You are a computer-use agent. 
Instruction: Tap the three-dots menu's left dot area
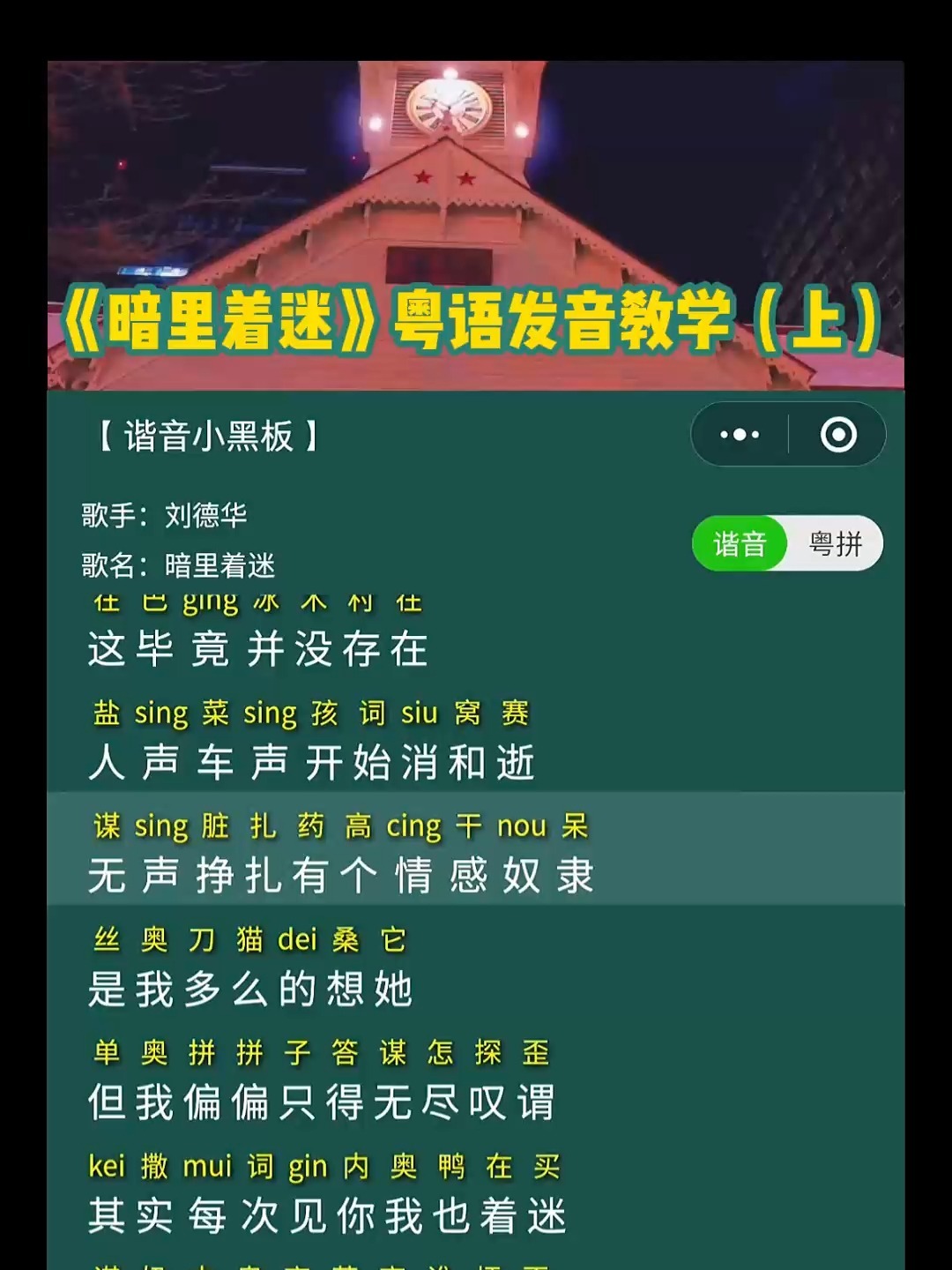(723, 434)
